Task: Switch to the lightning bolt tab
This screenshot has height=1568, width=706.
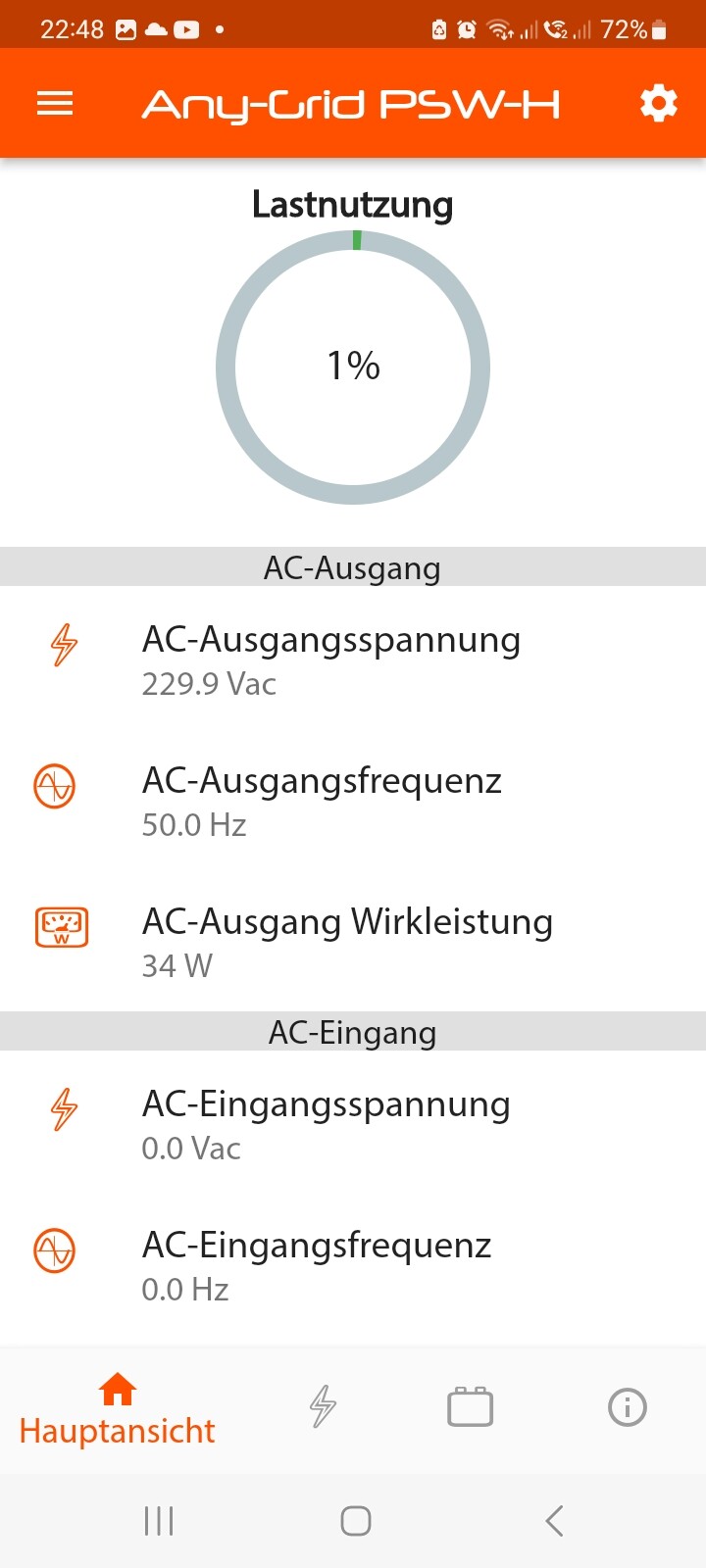Action: click(x=323, y=1406)
